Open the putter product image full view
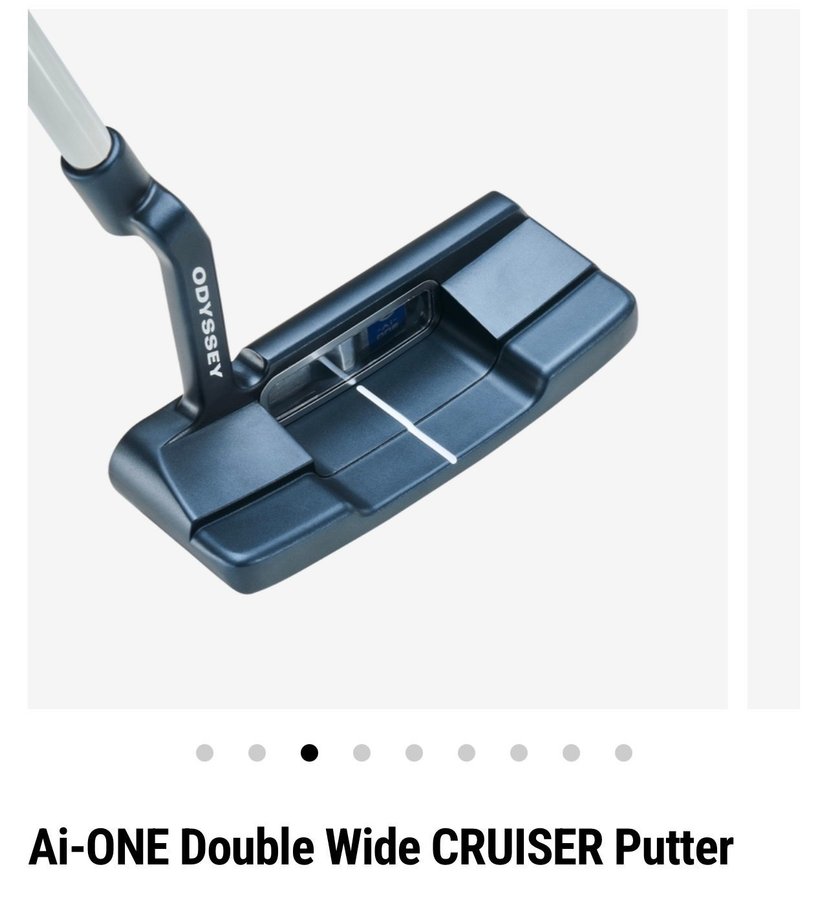The width and height of the screenshot is (820, 900). [x=378, y=360]
